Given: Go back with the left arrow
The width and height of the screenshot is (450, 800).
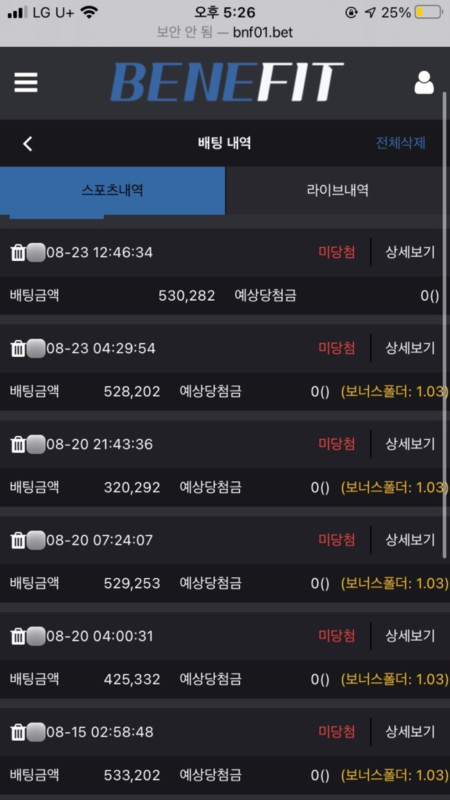Looking at the screenshot, I should pos(28,144).
